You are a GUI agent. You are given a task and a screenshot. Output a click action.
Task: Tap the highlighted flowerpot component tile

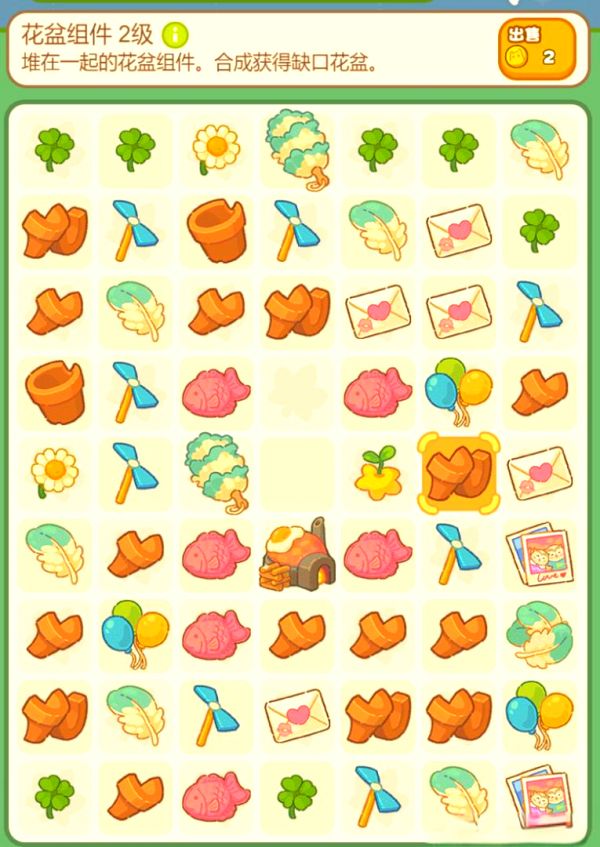(458, 472)
